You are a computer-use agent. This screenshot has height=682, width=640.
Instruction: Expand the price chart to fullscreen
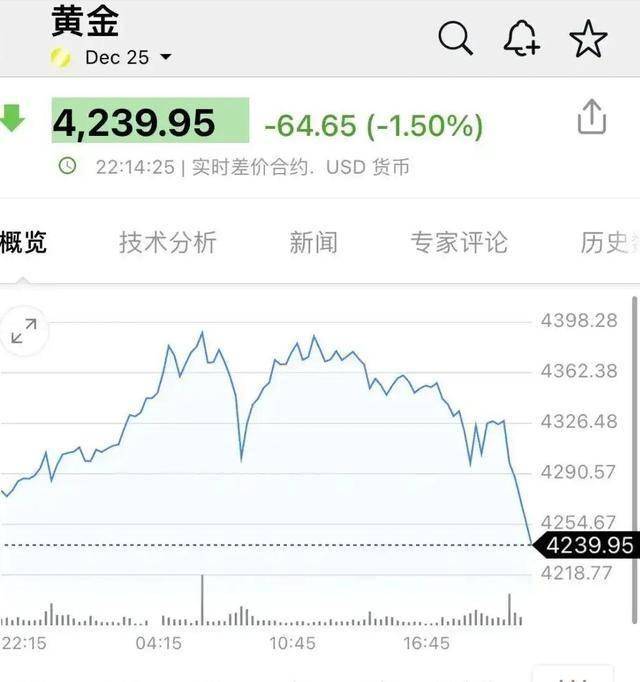pyautogui.click(x=24, y=331)
